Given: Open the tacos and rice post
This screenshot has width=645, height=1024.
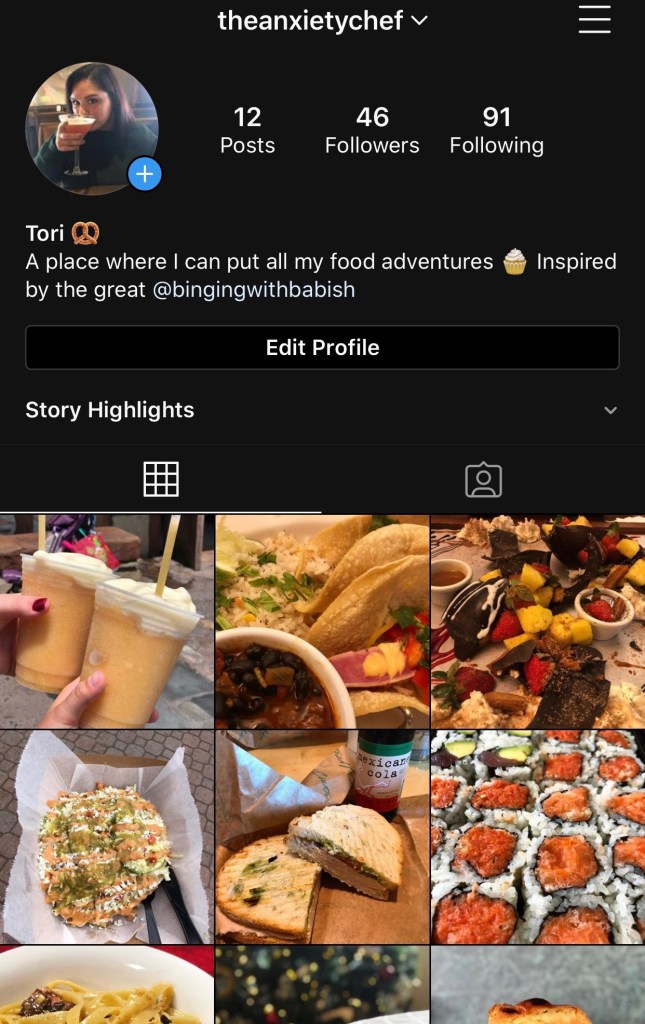Looking at the screenshot, I should point(322,621).
